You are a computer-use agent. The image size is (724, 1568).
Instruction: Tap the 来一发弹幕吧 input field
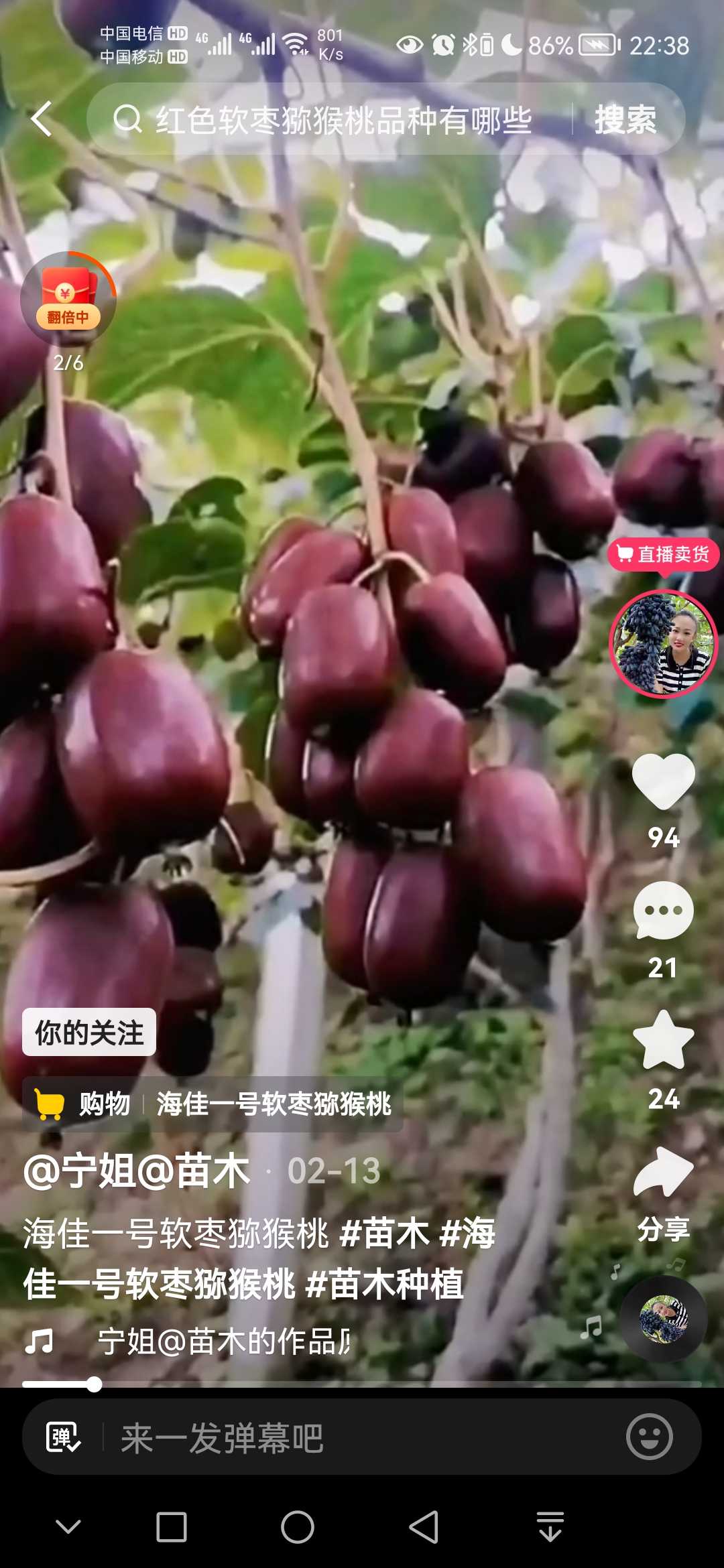(x=362, y=1437)
